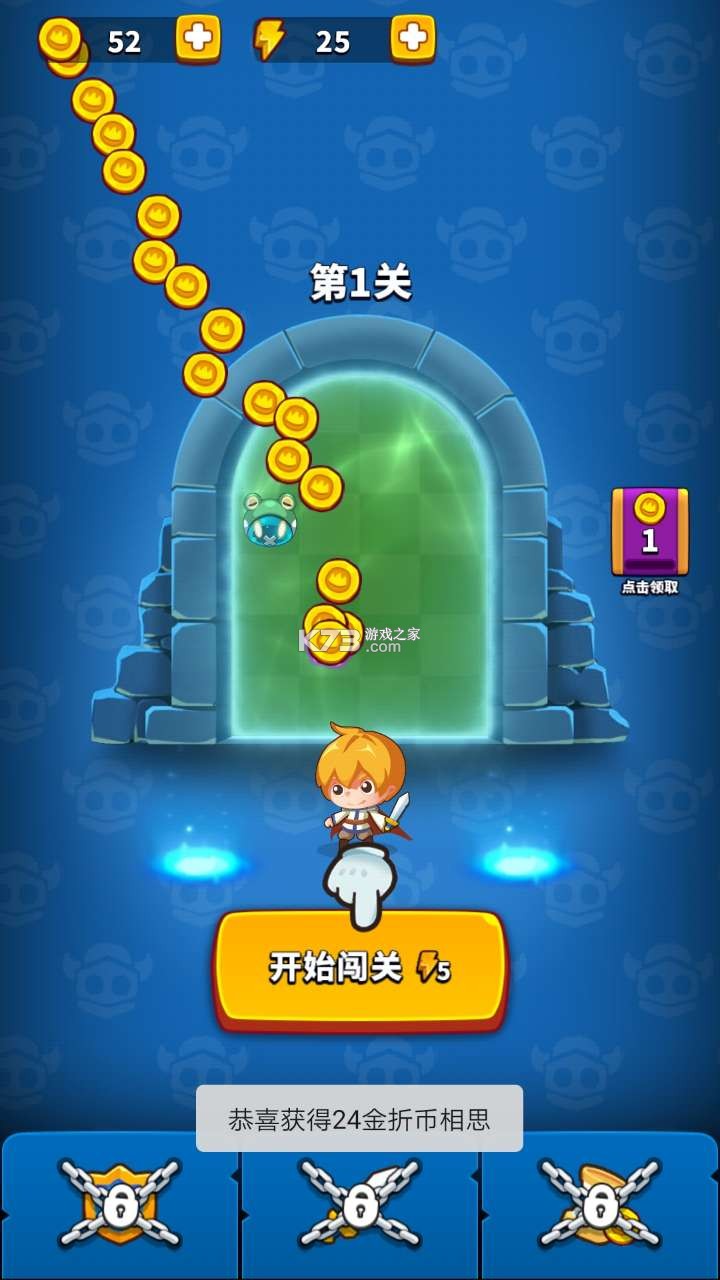Open the locked shield tab
The image size is (720, 1280).
click(x=119, y=1205)
